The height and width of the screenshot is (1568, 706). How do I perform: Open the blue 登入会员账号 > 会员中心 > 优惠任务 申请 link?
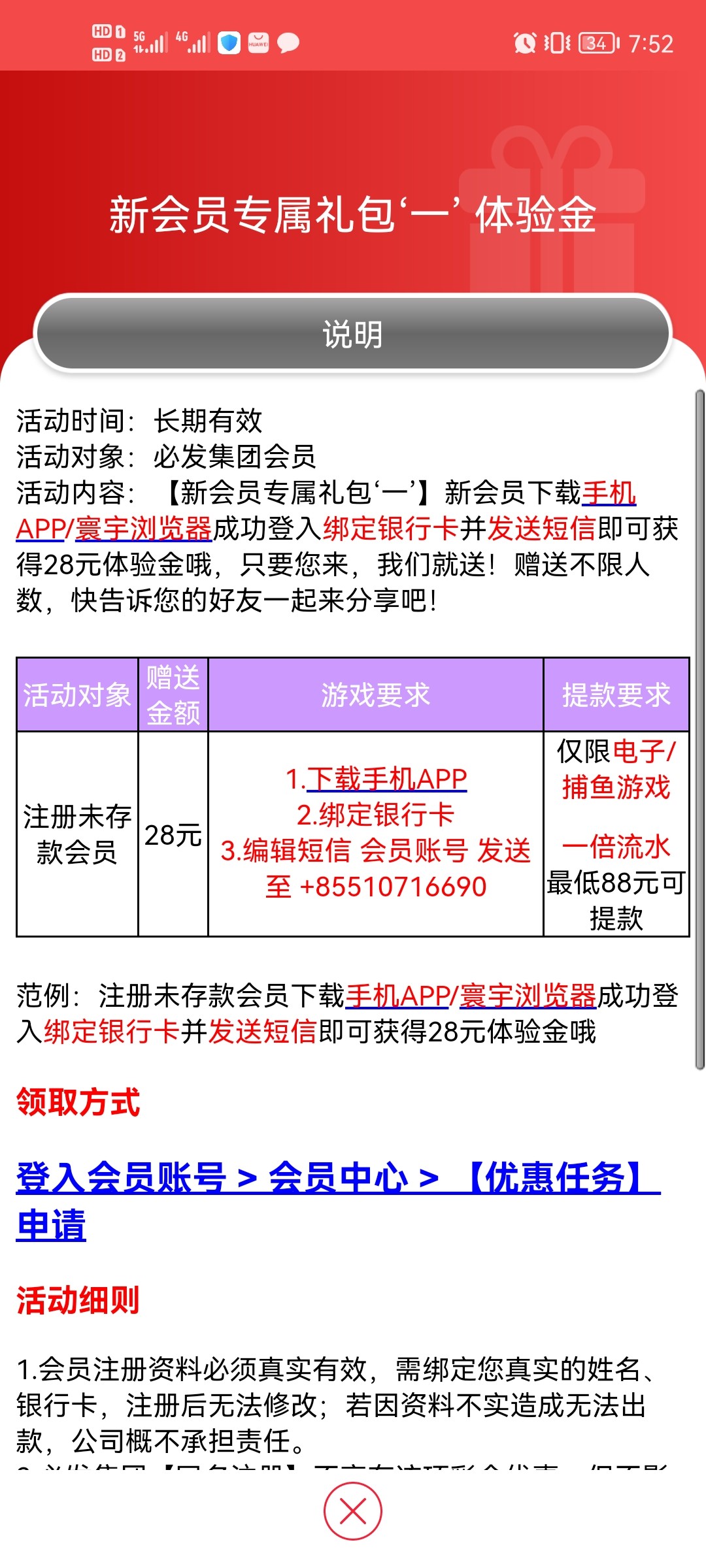337,1178
